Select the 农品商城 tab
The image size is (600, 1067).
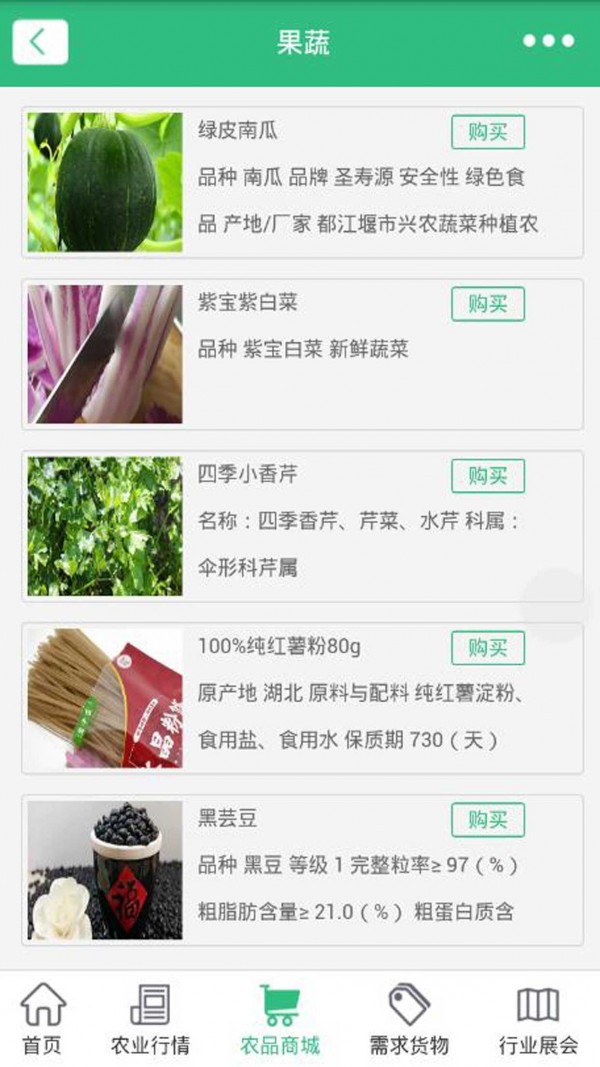tap(280, 1019)
